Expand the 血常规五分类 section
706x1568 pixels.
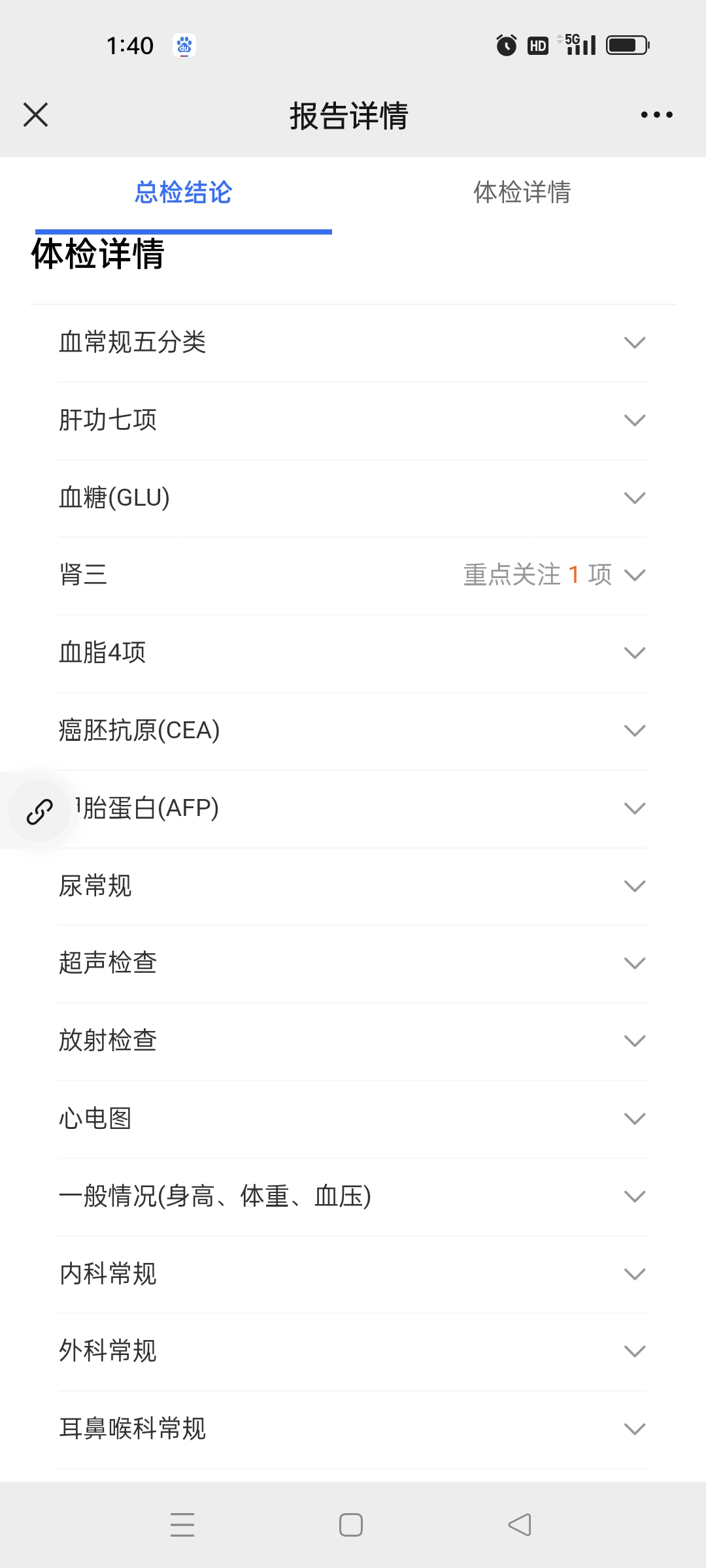pos(353,342)
